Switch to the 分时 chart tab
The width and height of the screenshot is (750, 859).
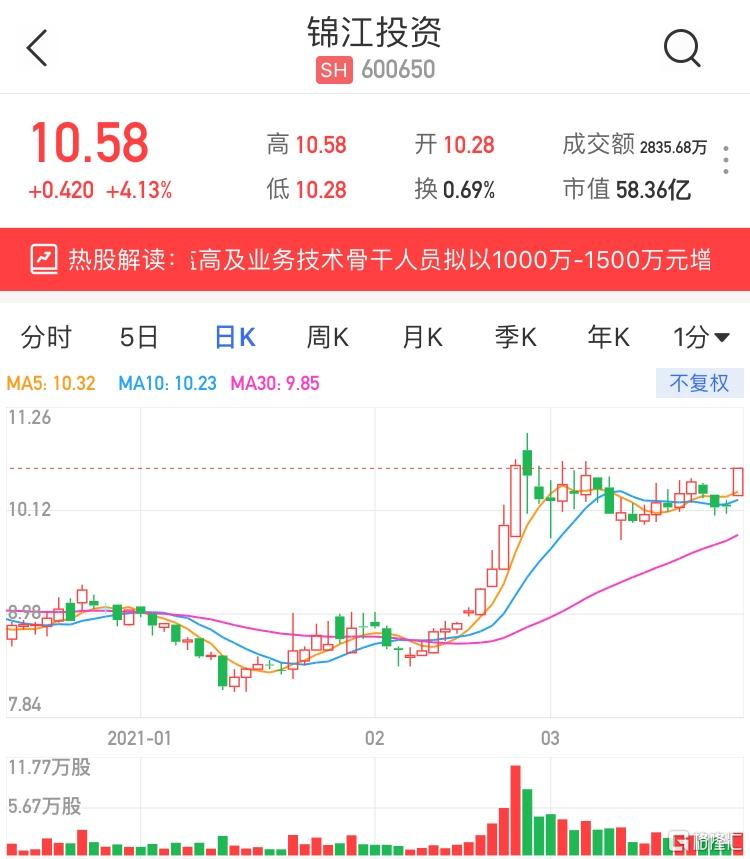(x=46, y=338)
